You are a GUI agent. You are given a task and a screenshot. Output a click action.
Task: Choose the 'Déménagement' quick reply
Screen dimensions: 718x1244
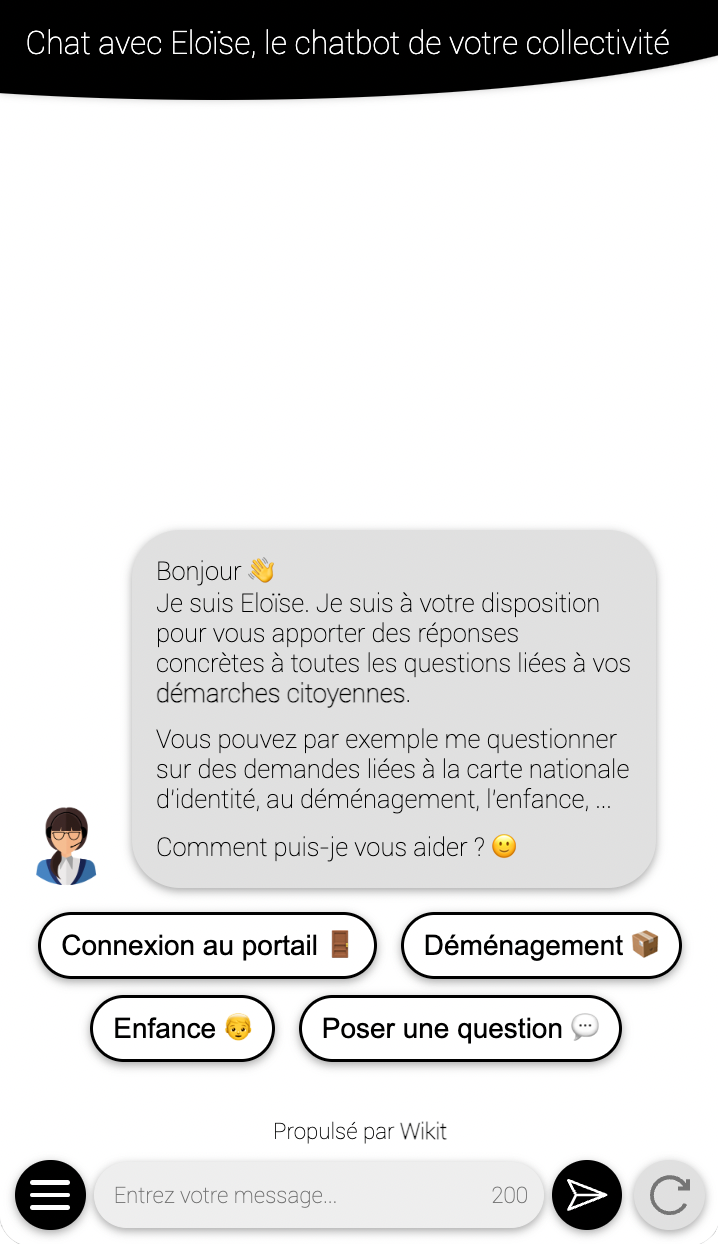[x=541, y=945]
